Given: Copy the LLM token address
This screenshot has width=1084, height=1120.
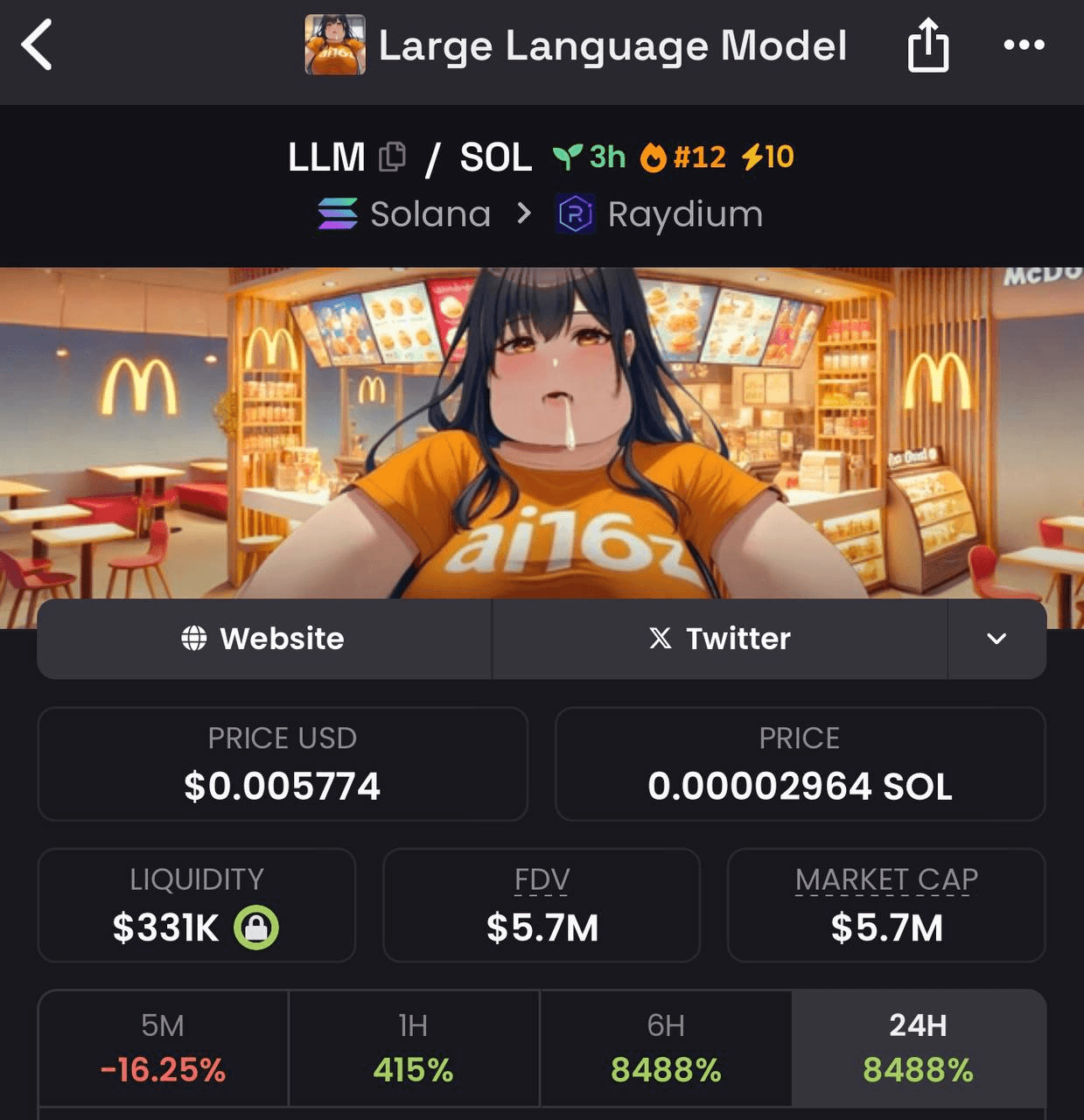Looking at the screenshot, I should [392, 157].
